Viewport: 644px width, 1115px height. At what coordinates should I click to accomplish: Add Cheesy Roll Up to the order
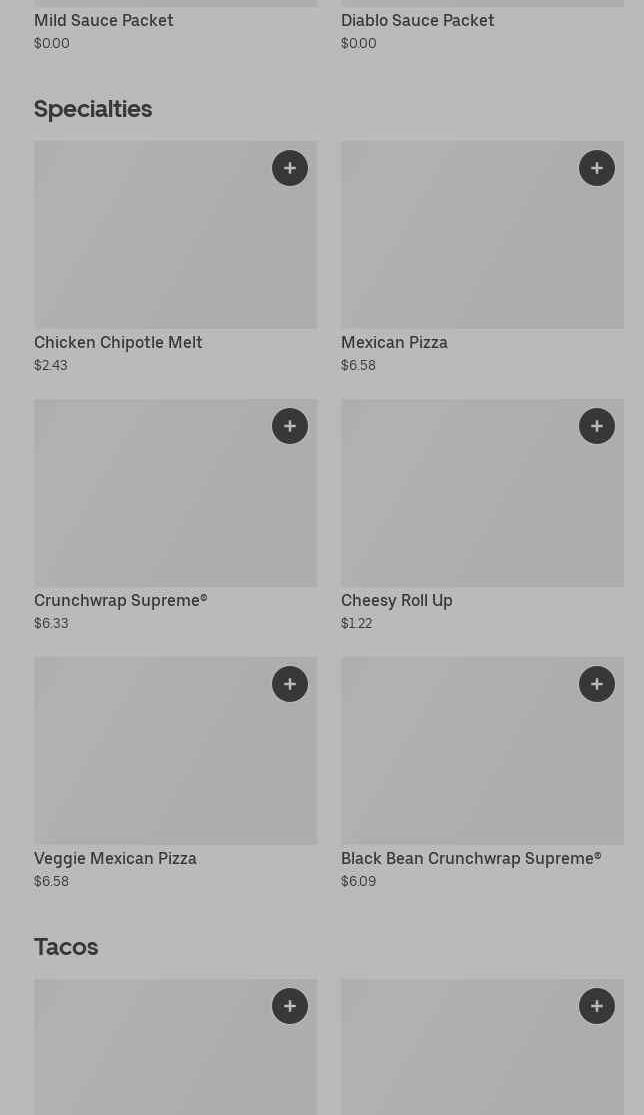tap(597, 426)
